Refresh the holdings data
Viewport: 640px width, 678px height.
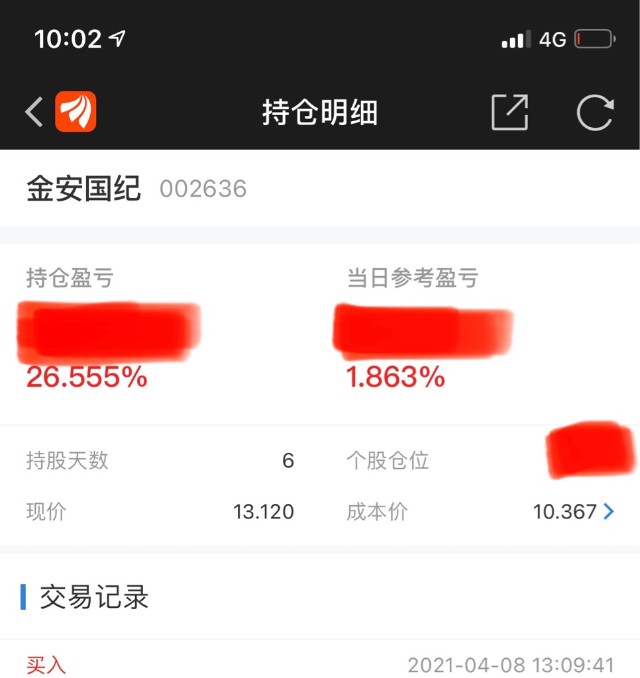coord(594,112)
